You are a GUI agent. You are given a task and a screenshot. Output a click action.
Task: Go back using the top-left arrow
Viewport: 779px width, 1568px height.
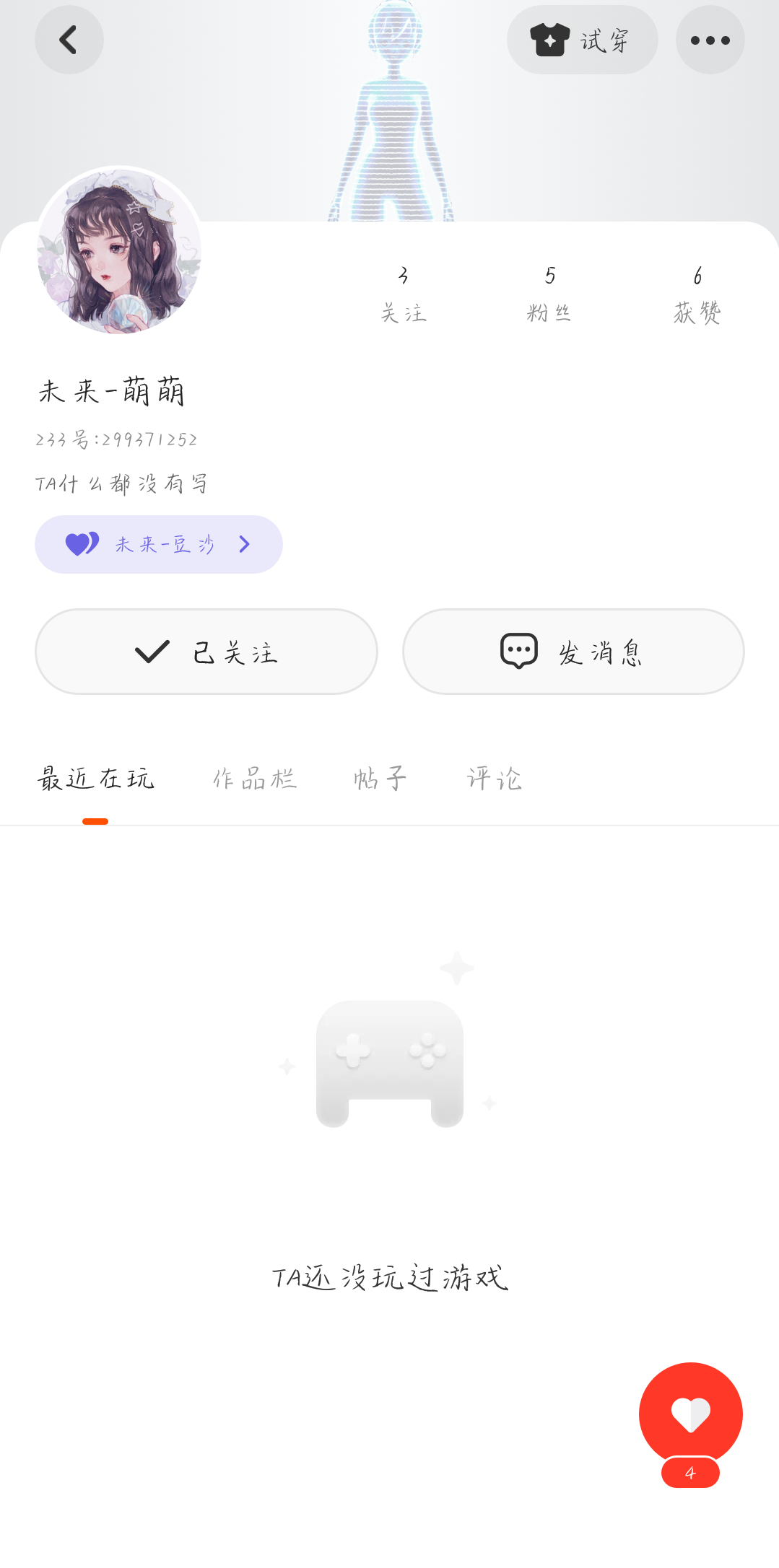coord(69,40)
